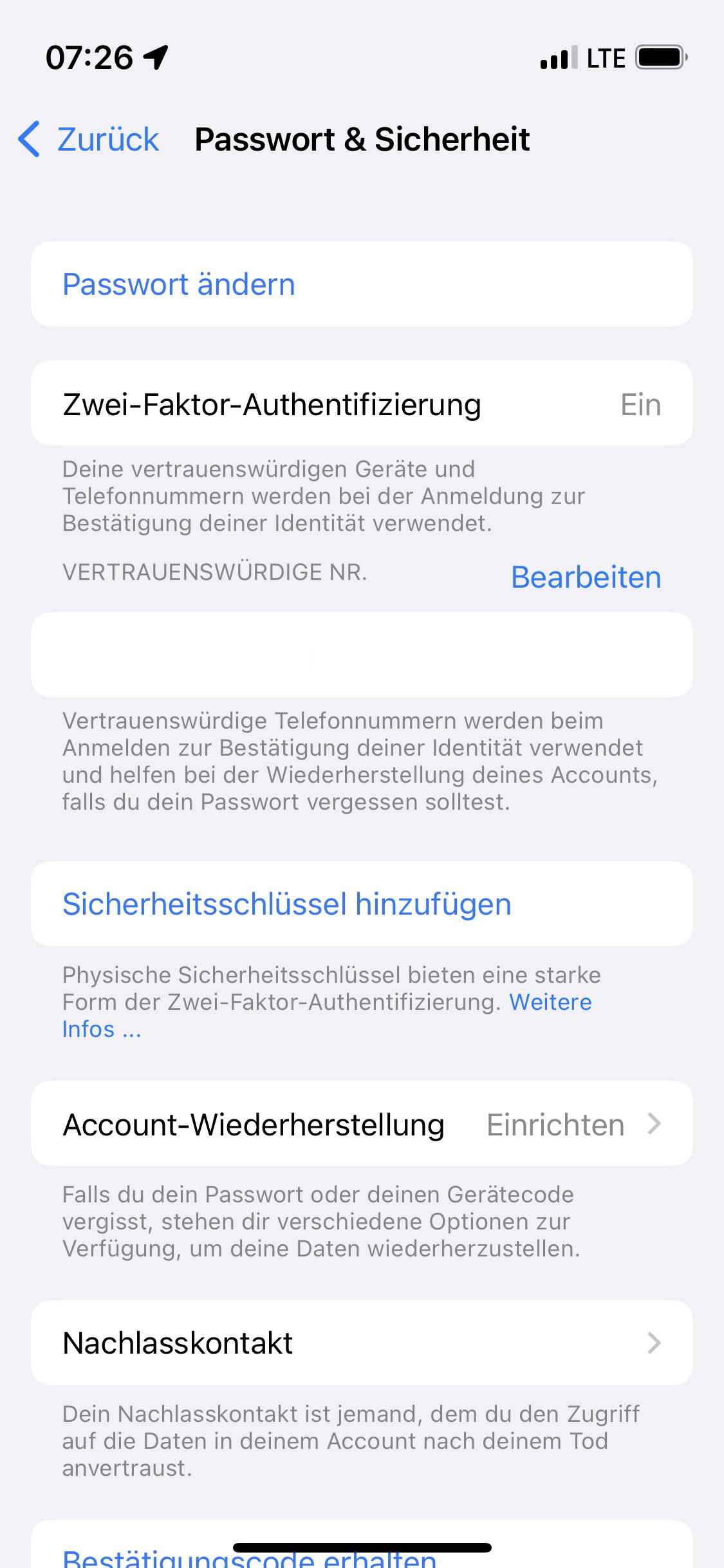Tap Passwort ändern

click(x=179, y=285)
